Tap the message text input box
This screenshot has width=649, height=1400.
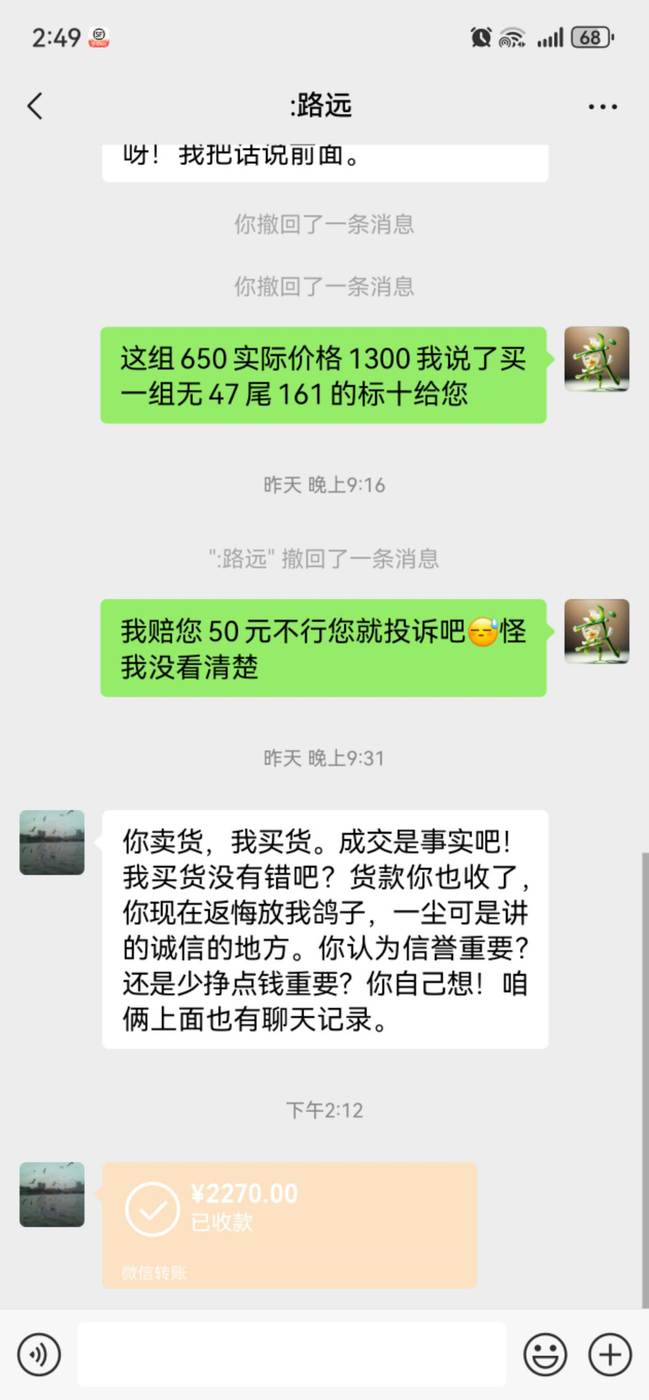[x=292, y=1354]
